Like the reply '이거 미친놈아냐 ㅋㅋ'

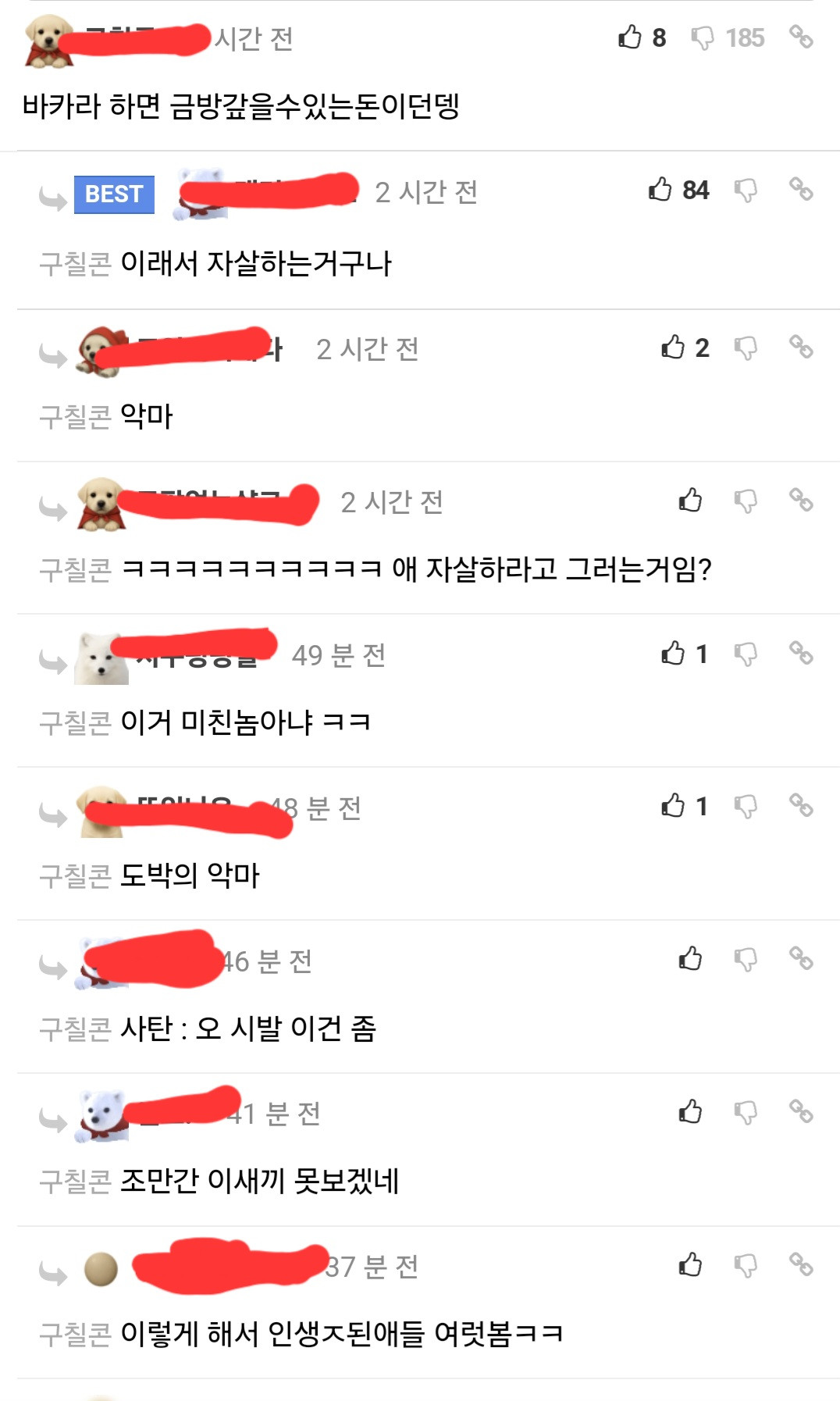[x=673, y=653]
